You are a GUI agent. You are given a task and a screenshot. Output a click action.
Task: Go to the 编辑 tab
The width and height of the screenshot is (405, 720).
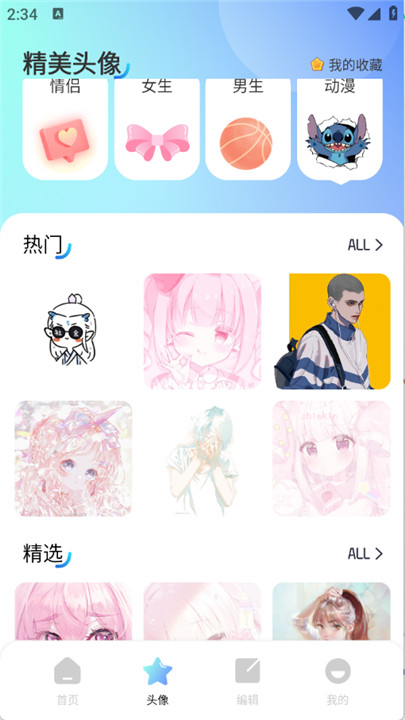[x=248, y=681]
